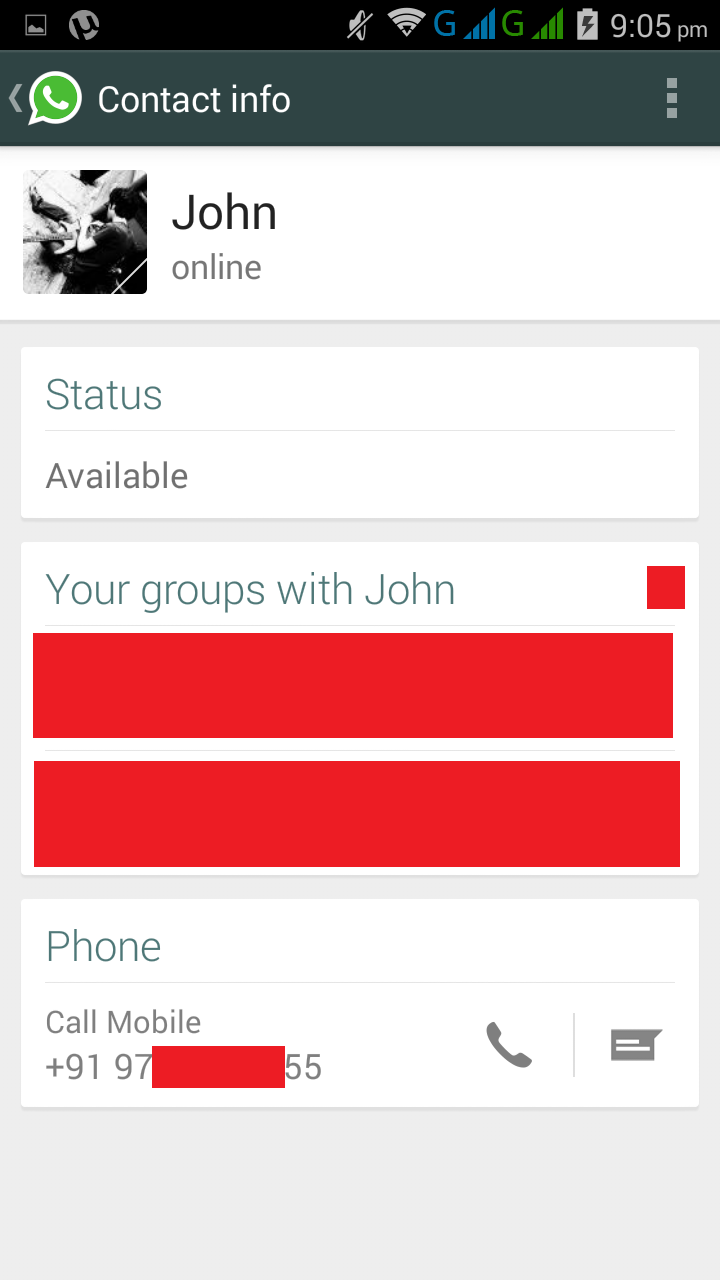This screenshot has height=1280, width=720.
Task: Tap the phone icon to call John
Action: click(508, 1044)
